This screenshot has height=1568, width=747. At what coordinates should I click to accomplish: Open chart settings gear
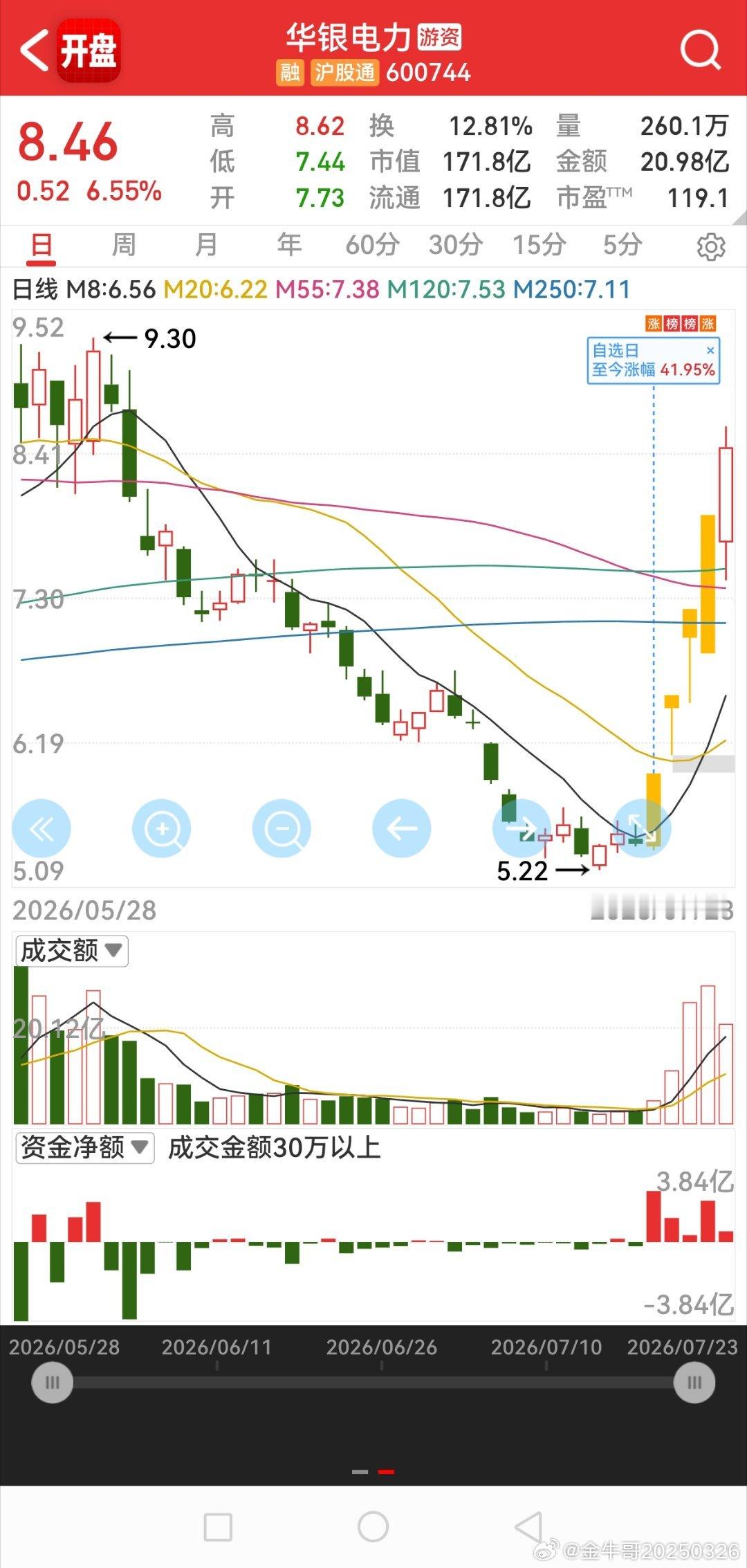(710, 246)
